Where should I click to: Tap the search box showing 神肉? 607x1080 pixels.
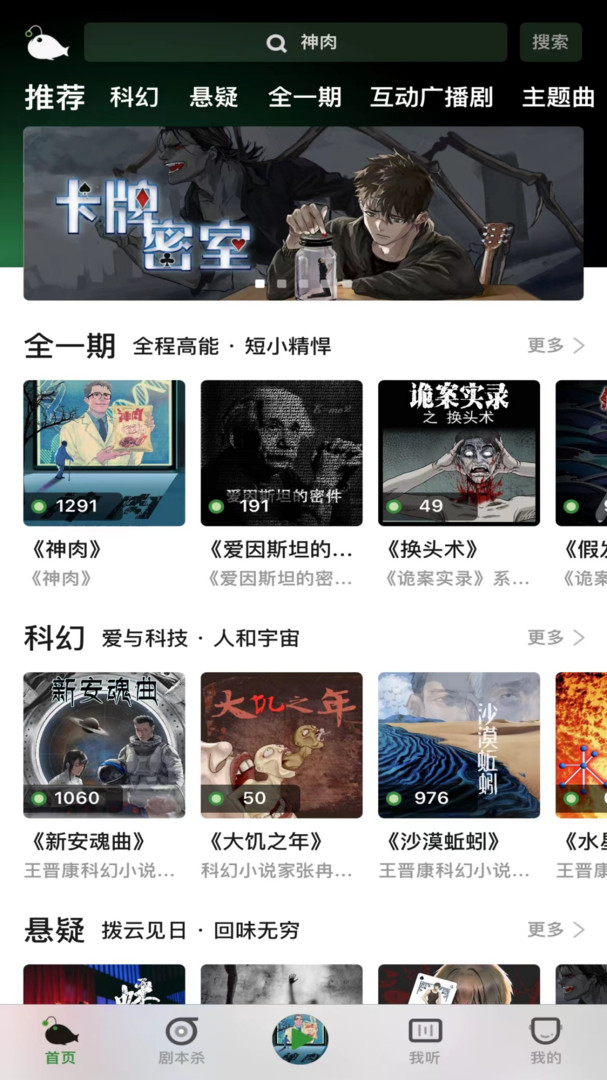click(296, 42)
